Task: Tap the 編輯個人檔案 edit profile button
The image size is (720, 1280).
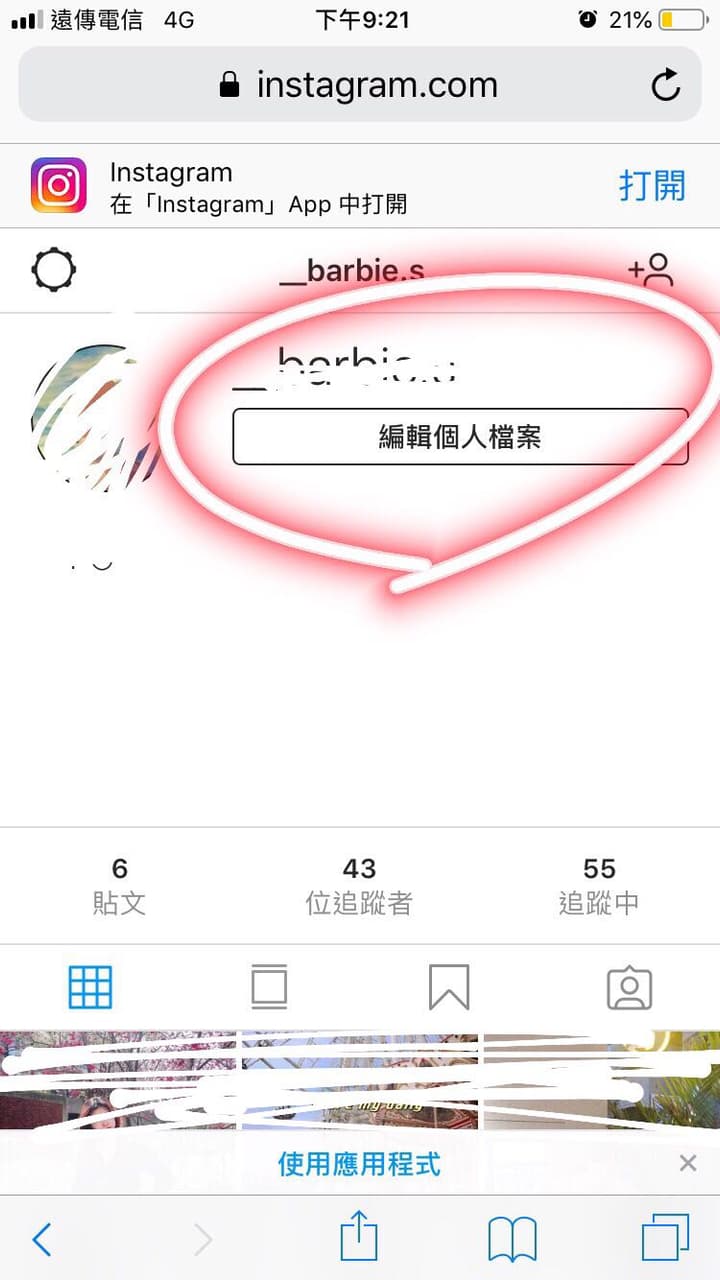Action: tap(460, 436)
